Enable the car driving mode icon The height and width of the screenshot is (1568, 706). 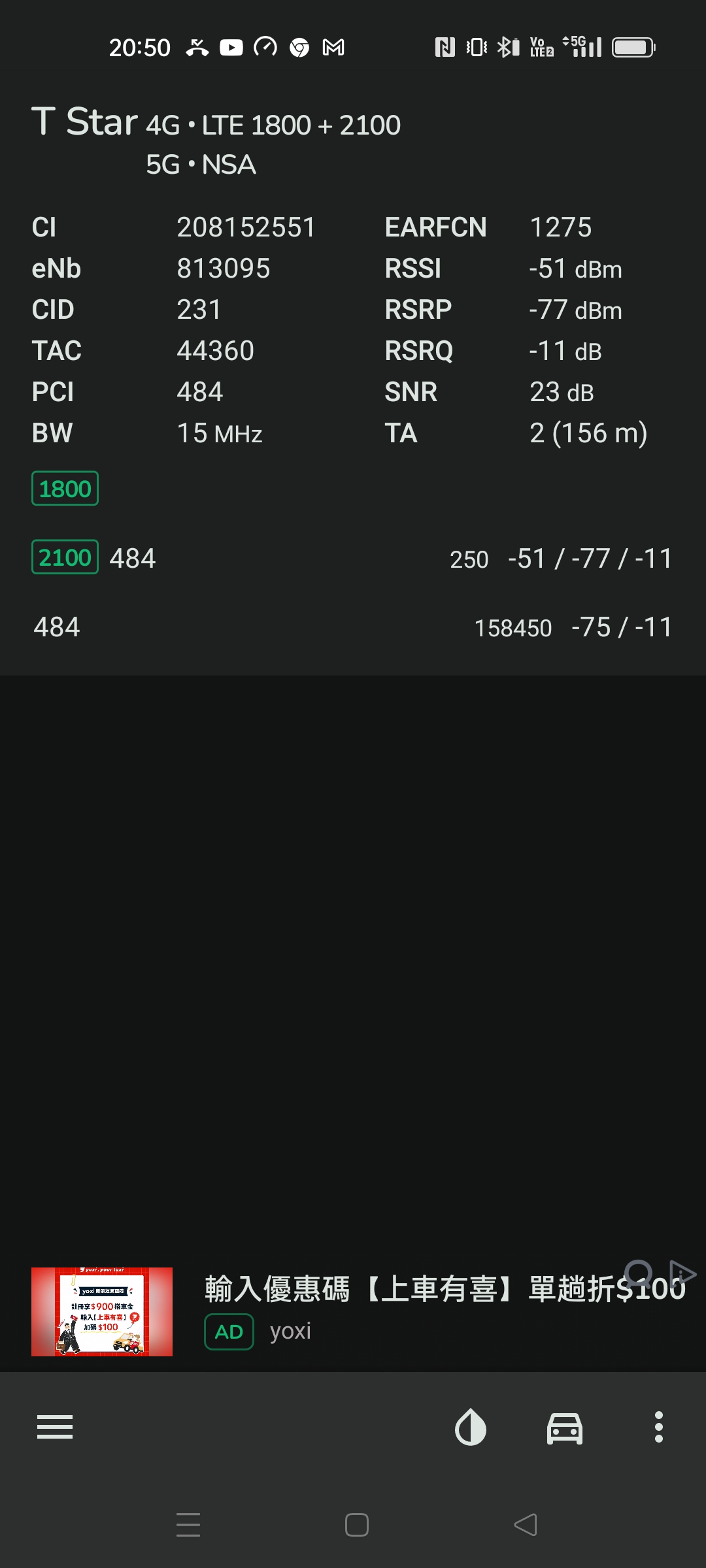pos(565,1428)
